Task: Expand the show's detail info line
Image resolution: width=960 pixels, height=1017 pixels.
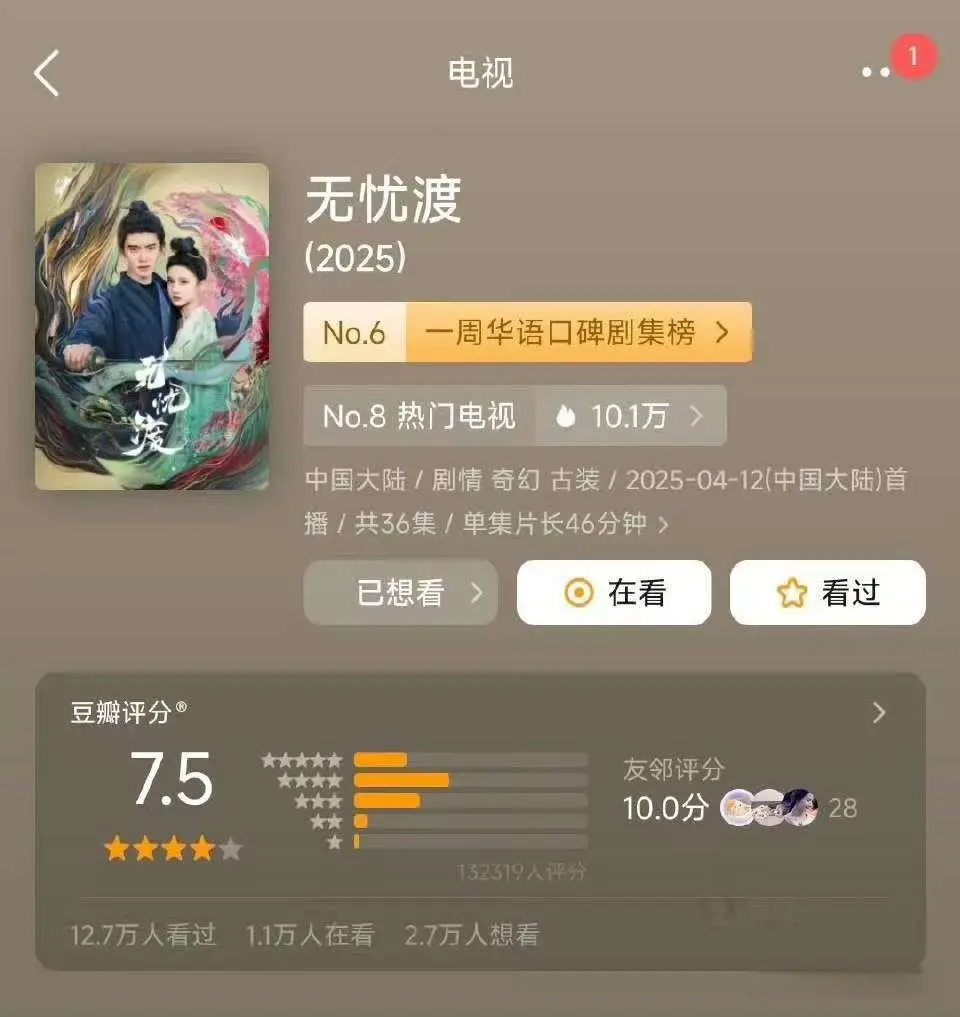Action: pos(662,523)
